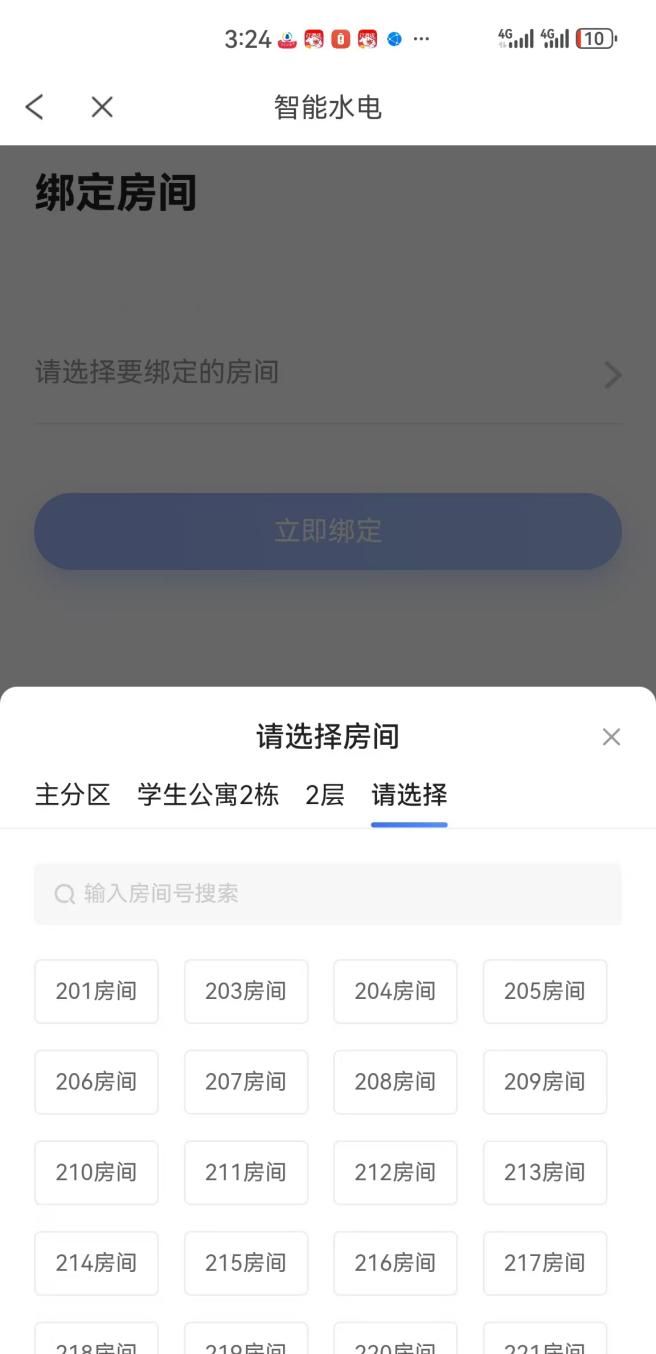This screenshot has height=1354, width=656.
Task: Switch to the 学生公寓2栋 tab
Action: point(208,795)
